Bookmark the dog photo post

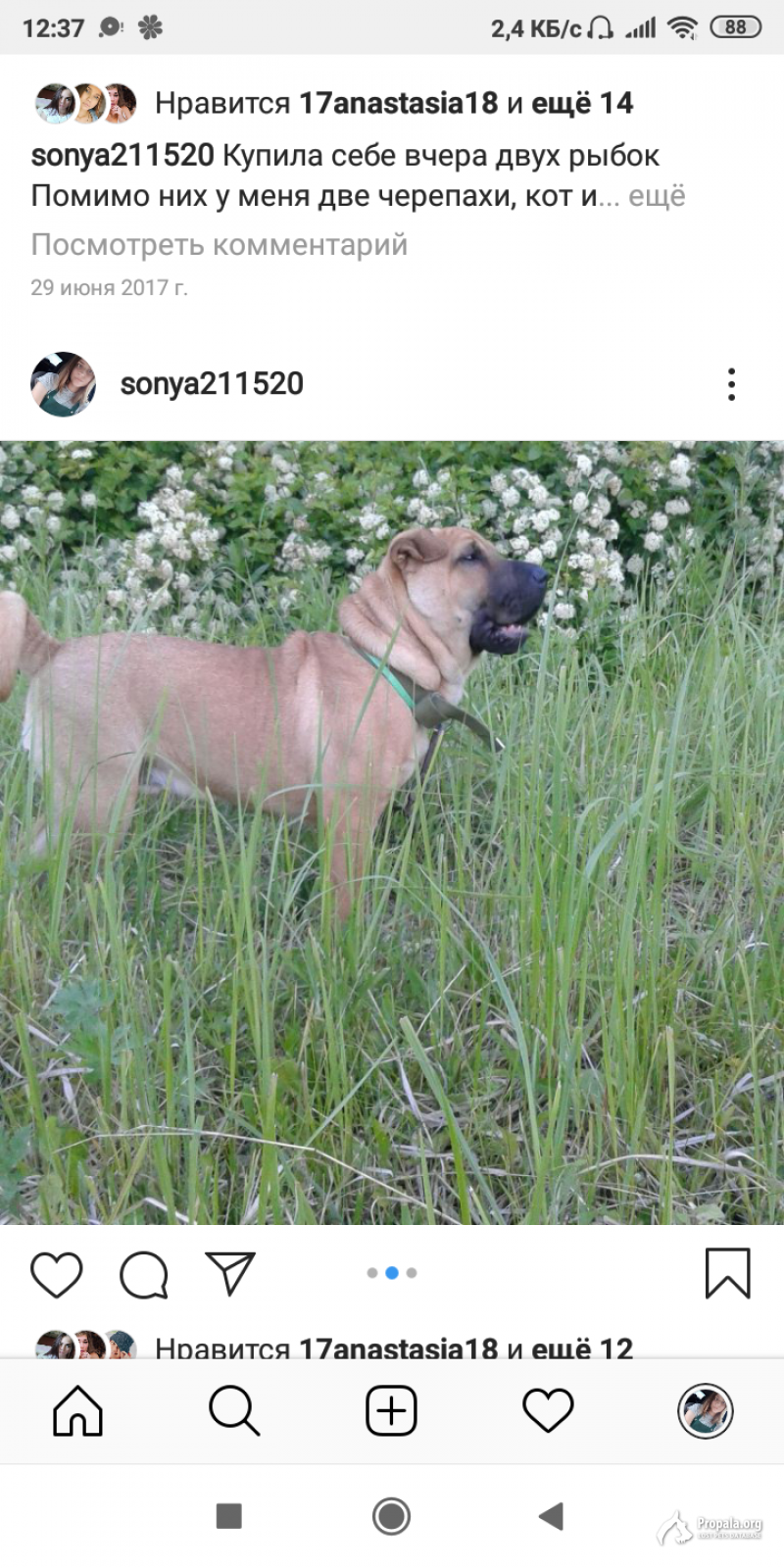(727, 1273)
